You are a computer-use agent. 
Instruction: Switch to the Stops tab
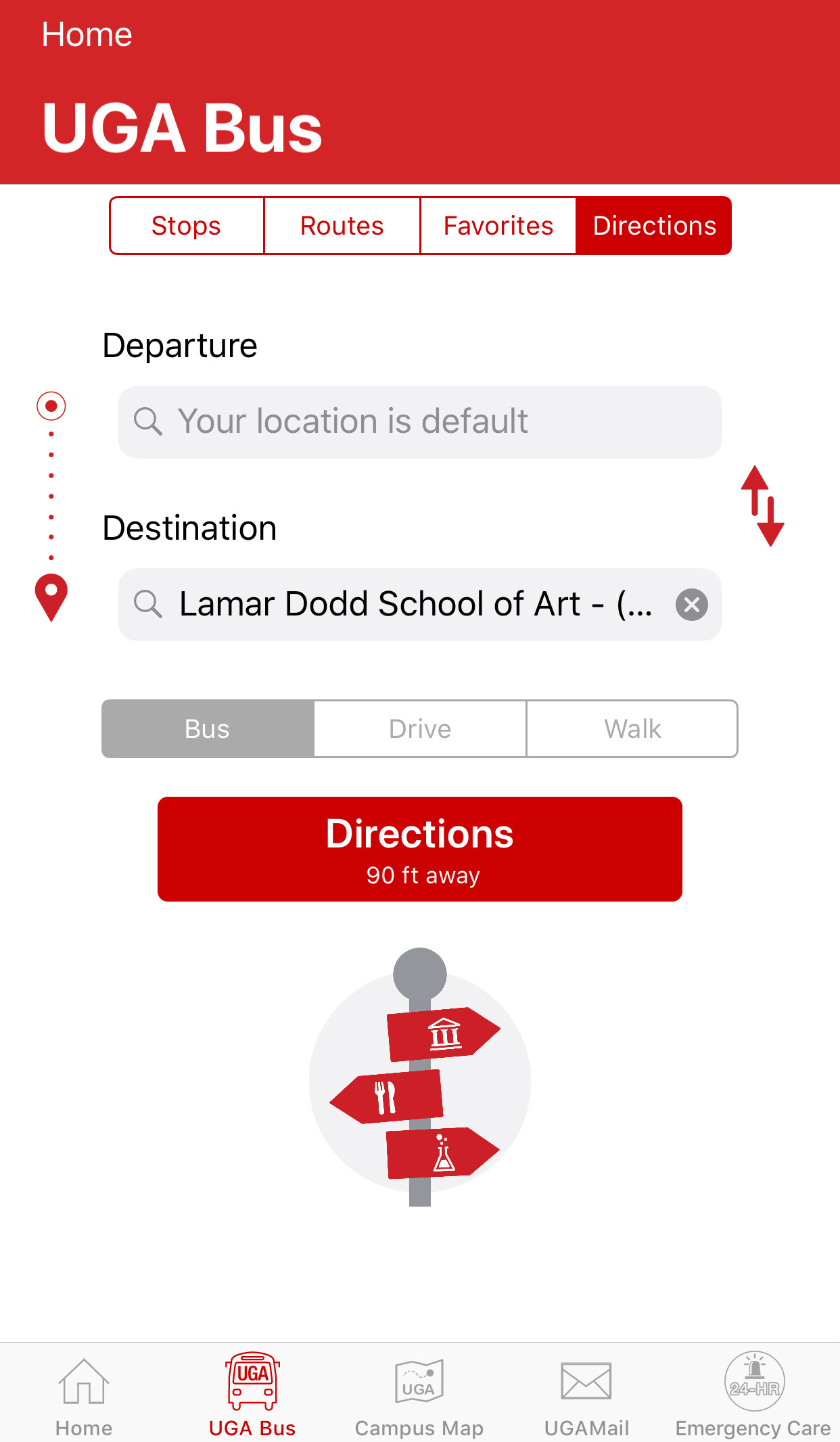187,226
